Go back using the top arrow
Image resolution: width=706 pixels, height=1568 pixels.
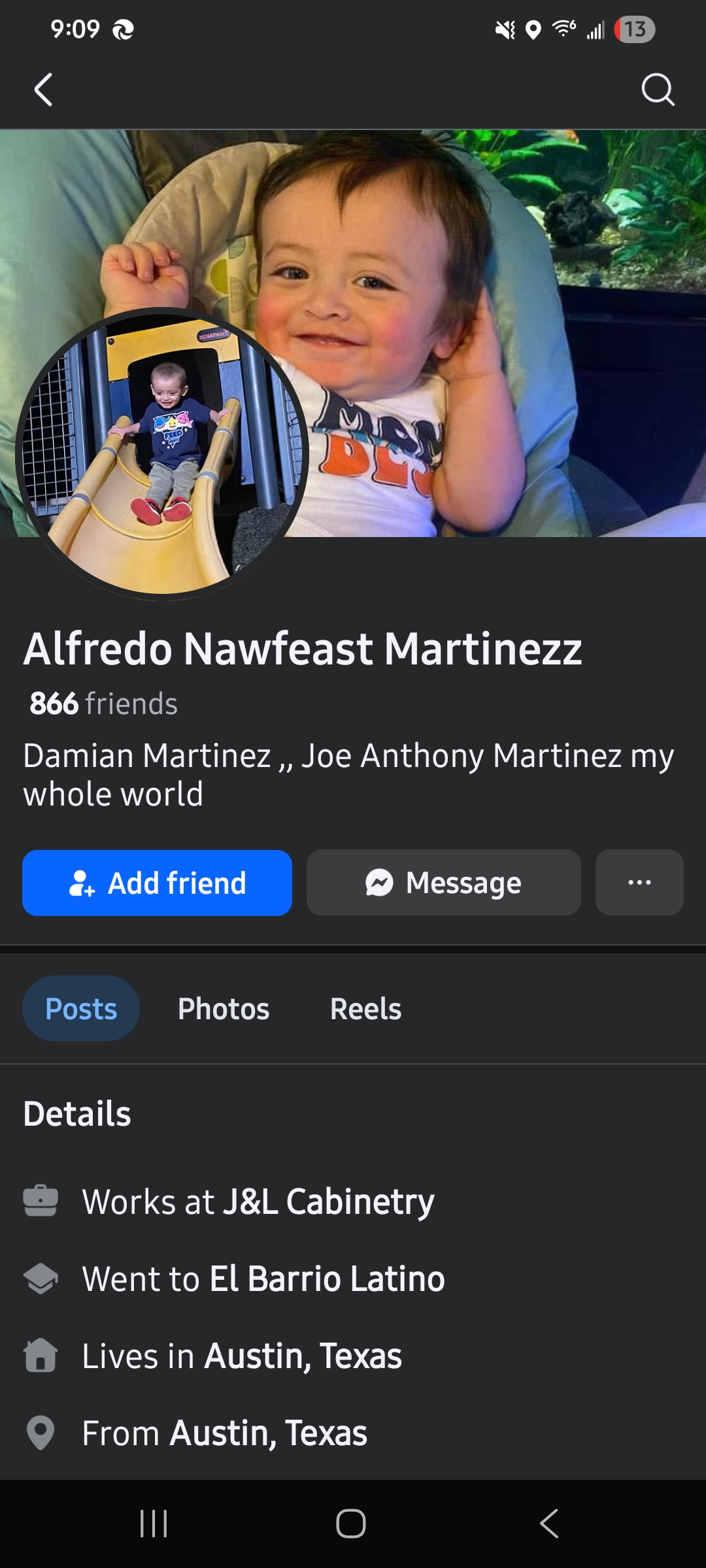click(x=43, y=90)
